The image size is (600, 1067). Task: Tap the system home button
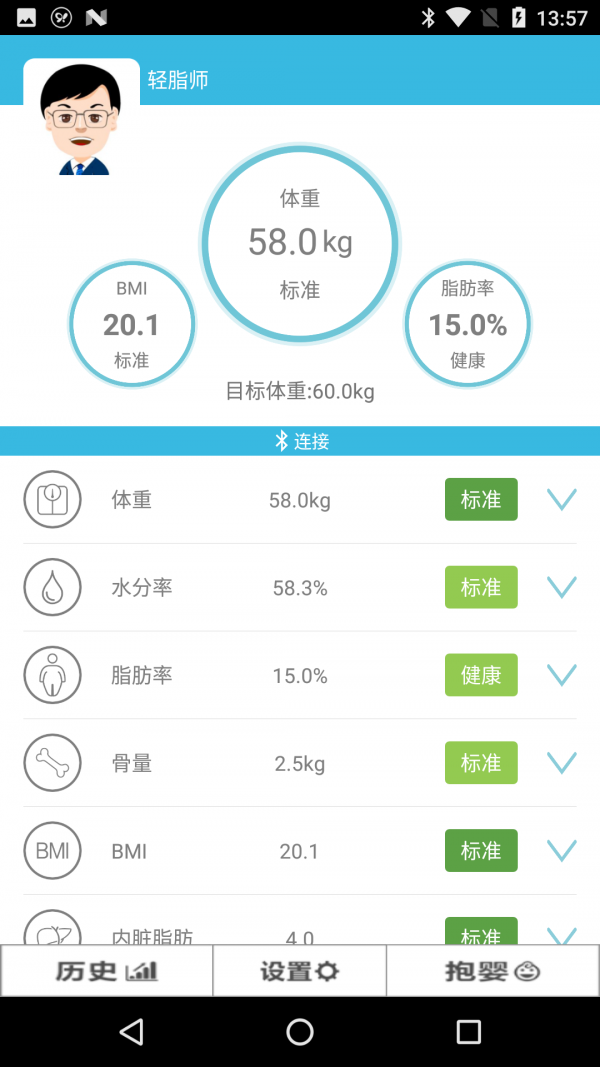[x=300, y=1032]
